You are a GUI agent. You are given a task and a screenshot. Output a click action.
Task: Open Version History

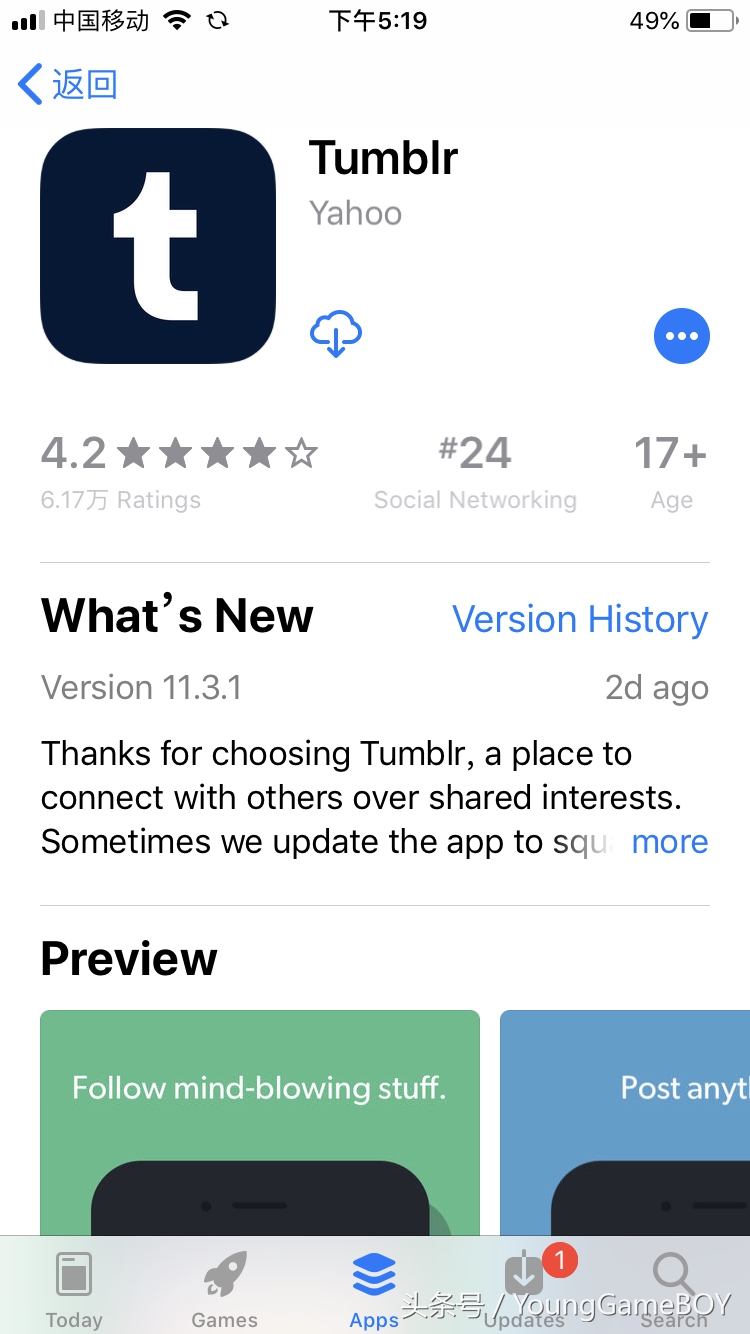pyautogui.click(x=580, y=620)
